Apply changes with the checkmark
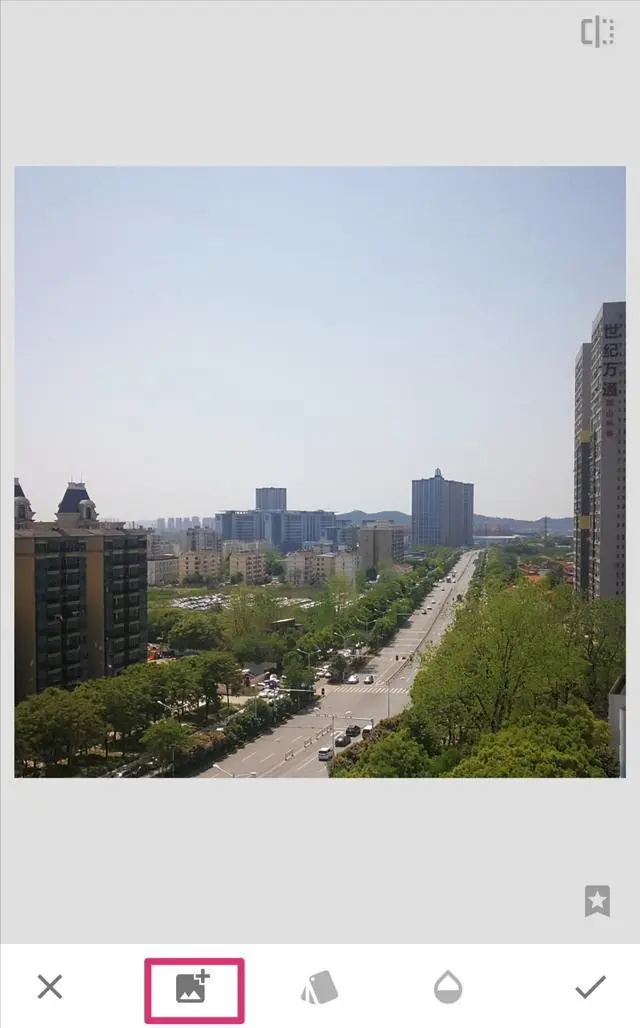 coord(590,987)
